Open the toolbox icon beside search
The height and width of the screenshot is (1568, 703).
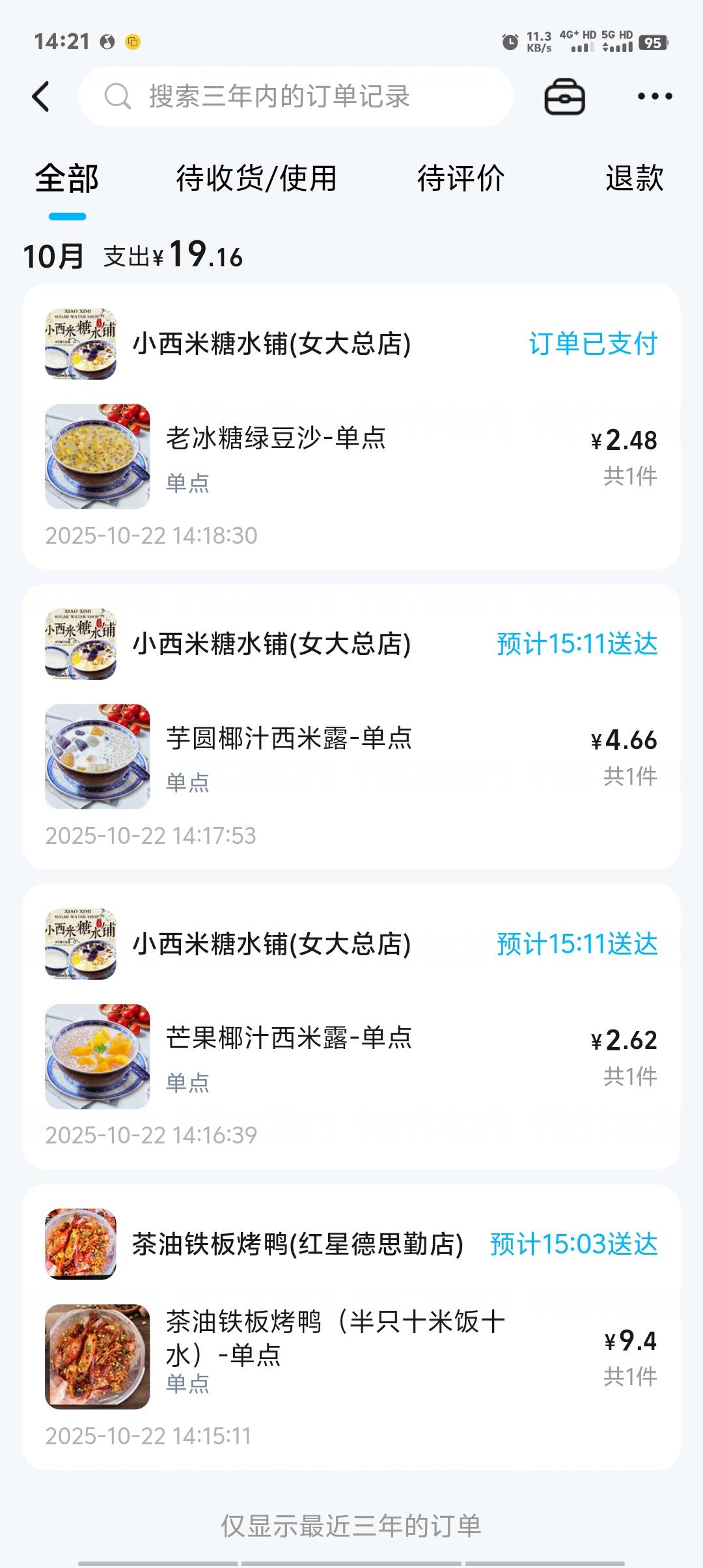[564, 96]
